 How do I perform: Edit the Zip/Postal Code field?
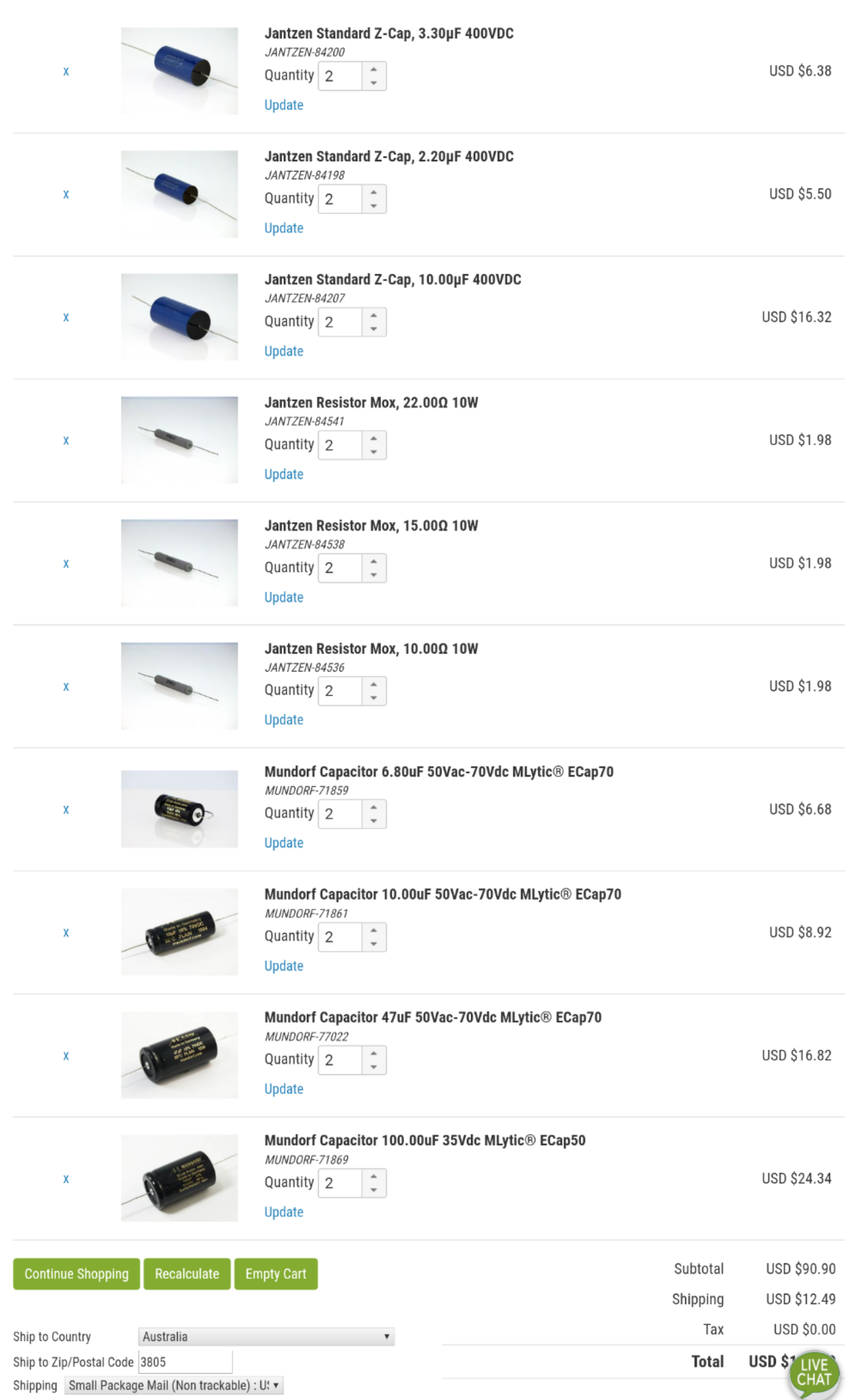(x=185, y=1362)
